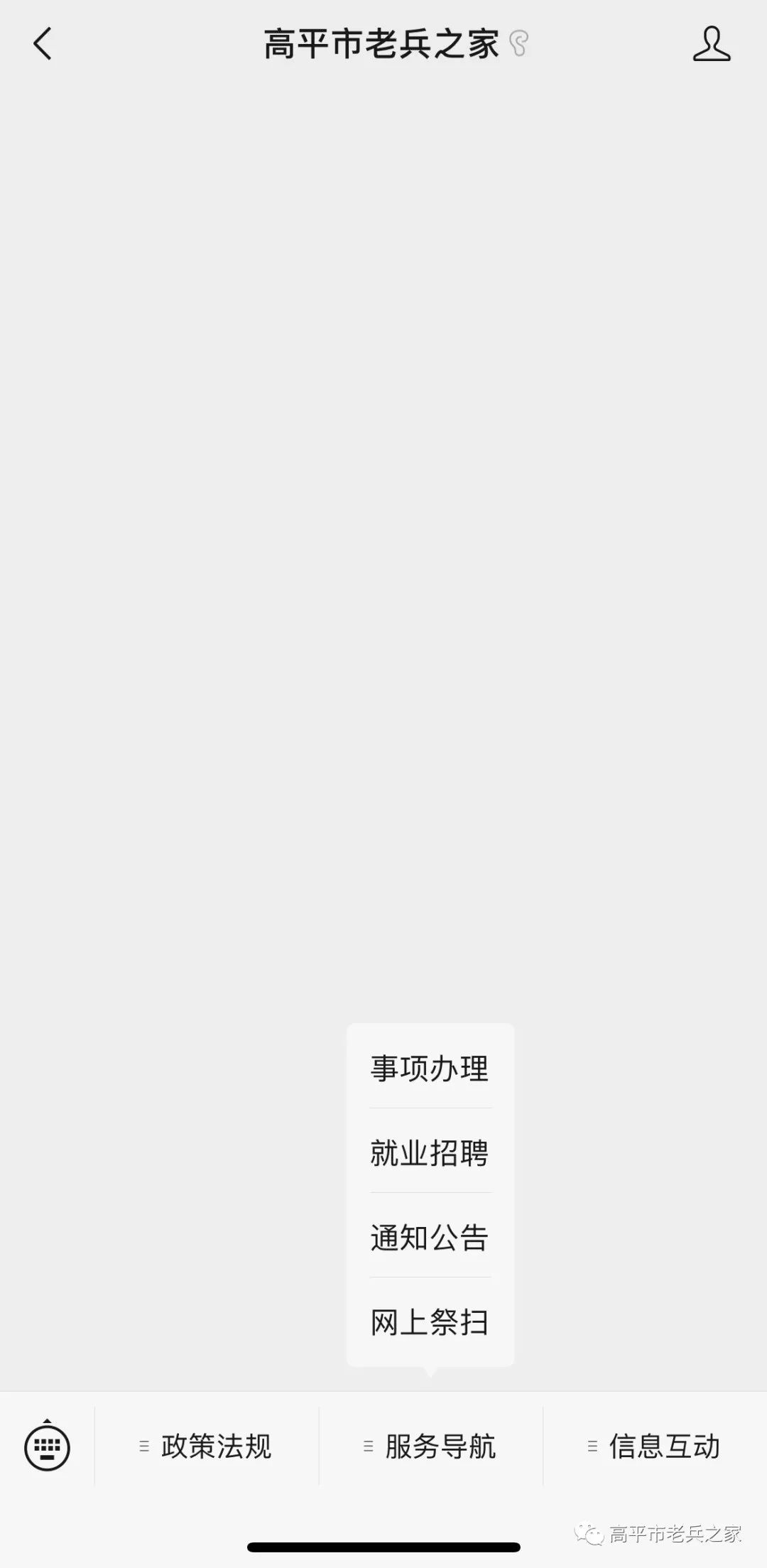Switch to keyboard input mode
This screenshot has width=767, height=1568.
tap(47, 1447)
